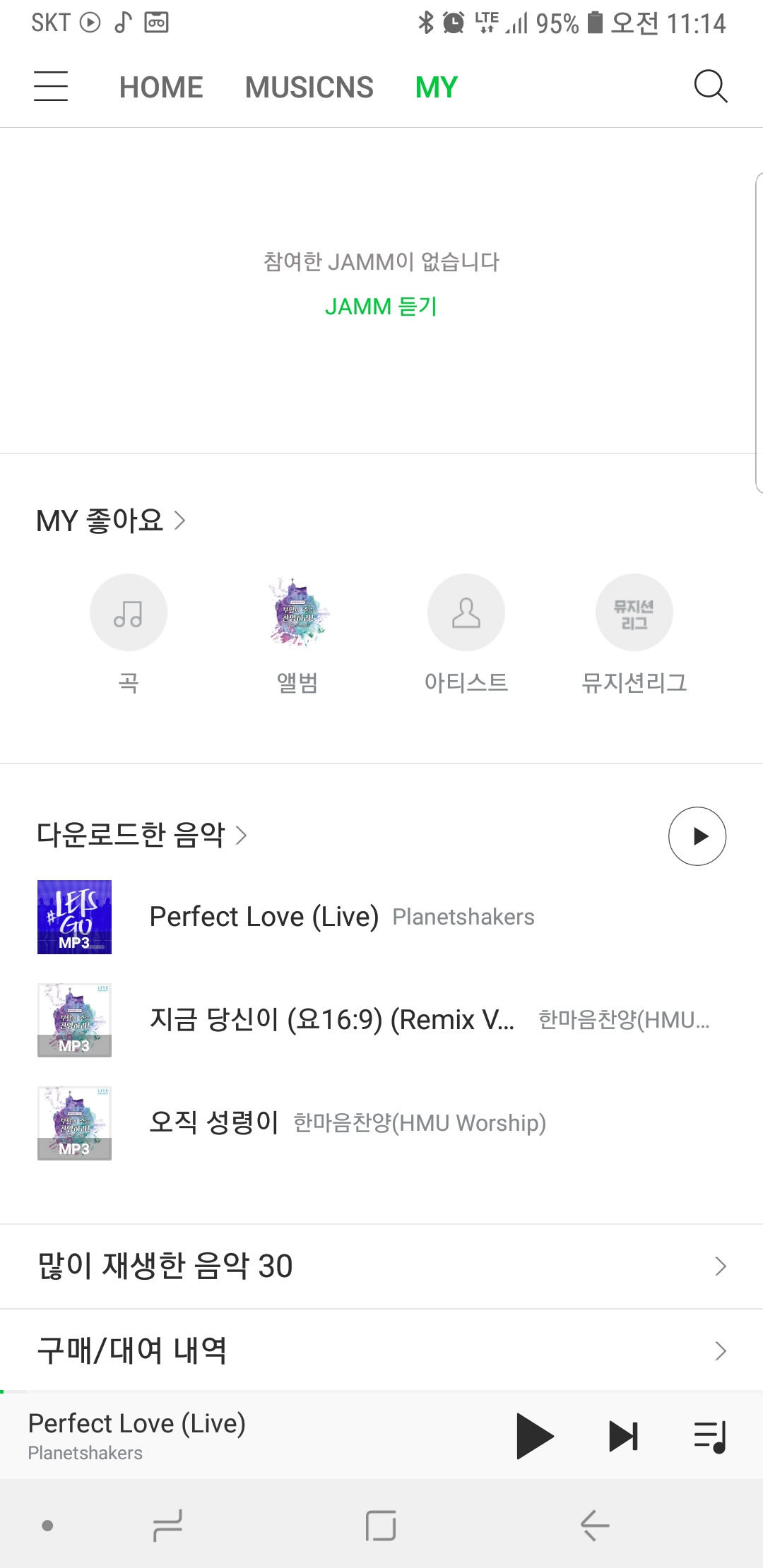Skip to the next track
763x1568 pixels.
[623, 1436]
